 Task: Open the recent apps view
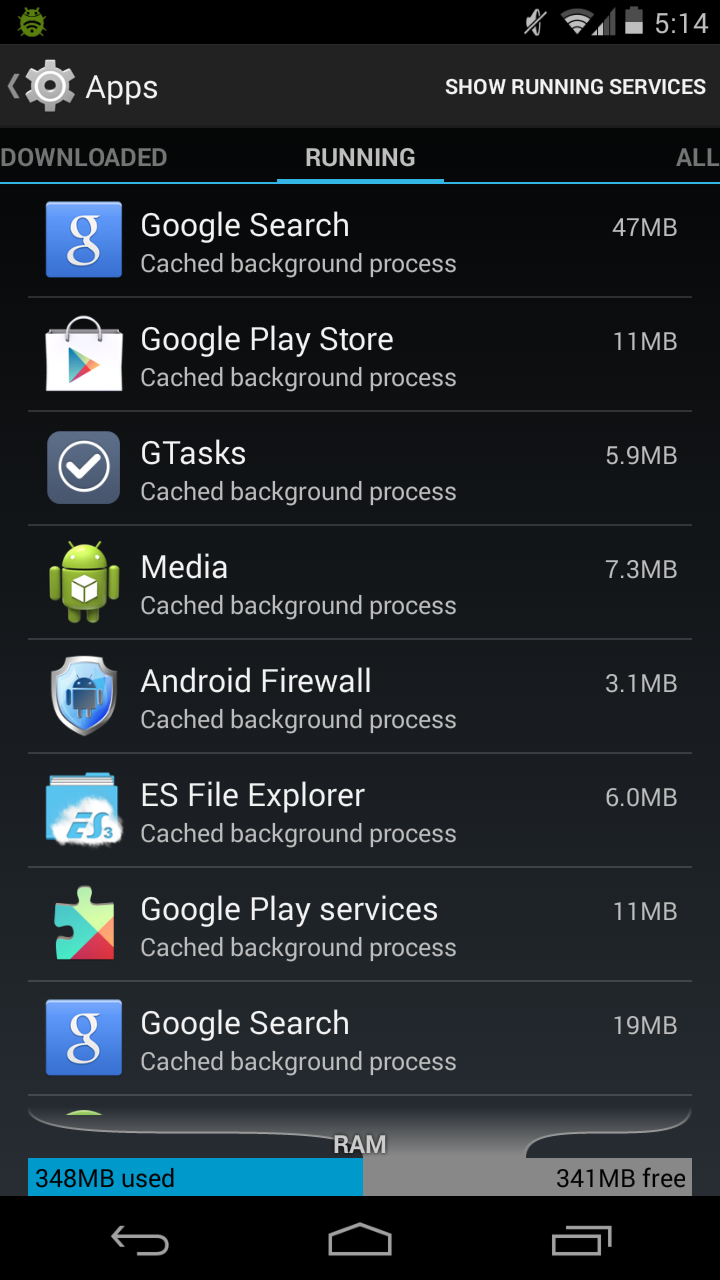[581, 1240]
